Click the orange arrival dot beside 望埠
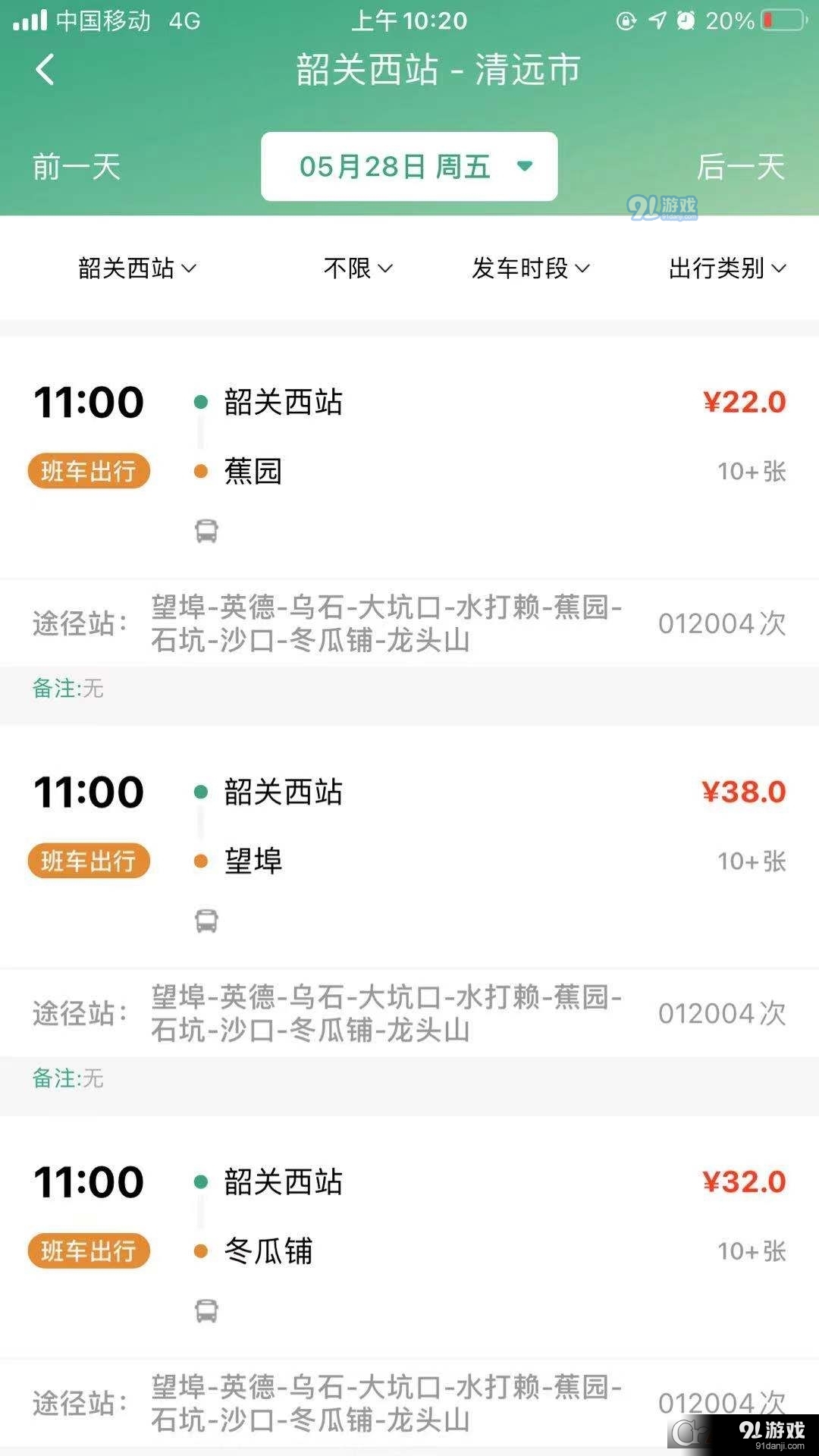 [x=200, y=861]
